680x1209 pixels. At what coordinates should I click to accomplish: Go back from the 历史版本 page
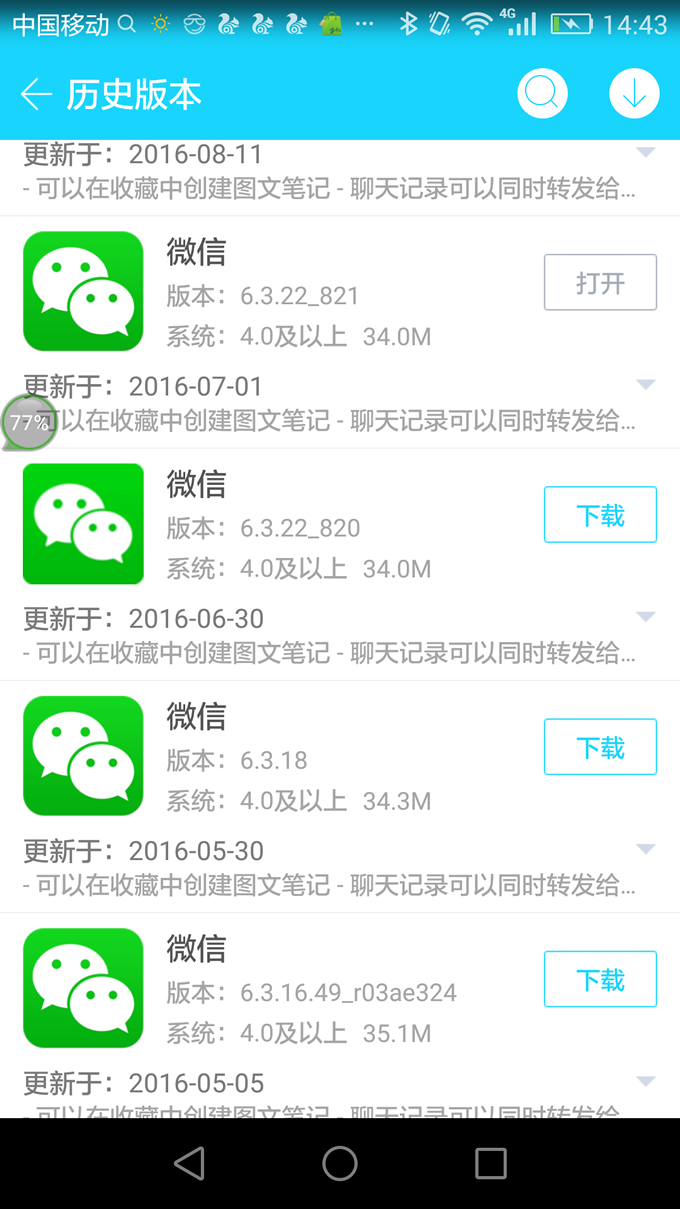click(36, 95)
